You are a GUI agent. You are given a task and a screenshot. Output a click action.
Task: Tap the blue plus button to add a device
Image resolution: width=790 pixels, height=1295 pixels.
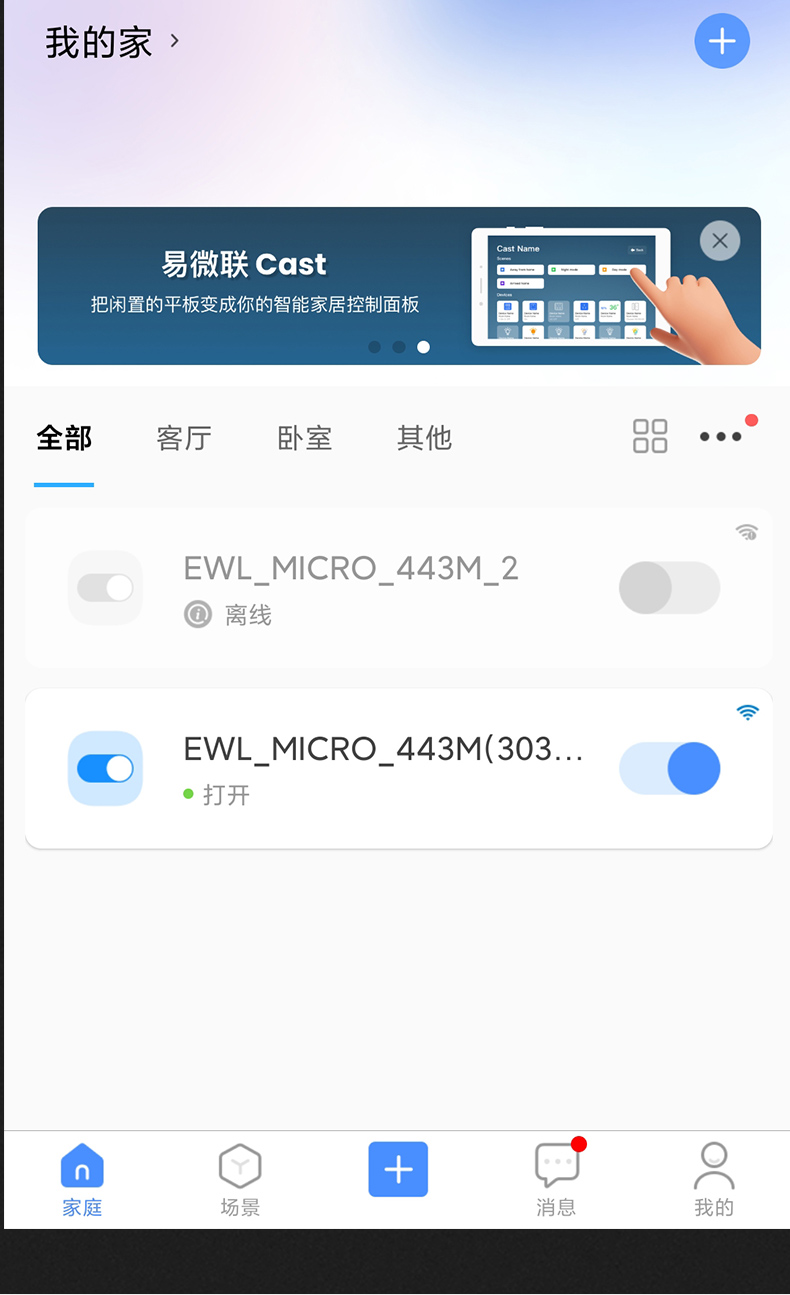point(721,41)
